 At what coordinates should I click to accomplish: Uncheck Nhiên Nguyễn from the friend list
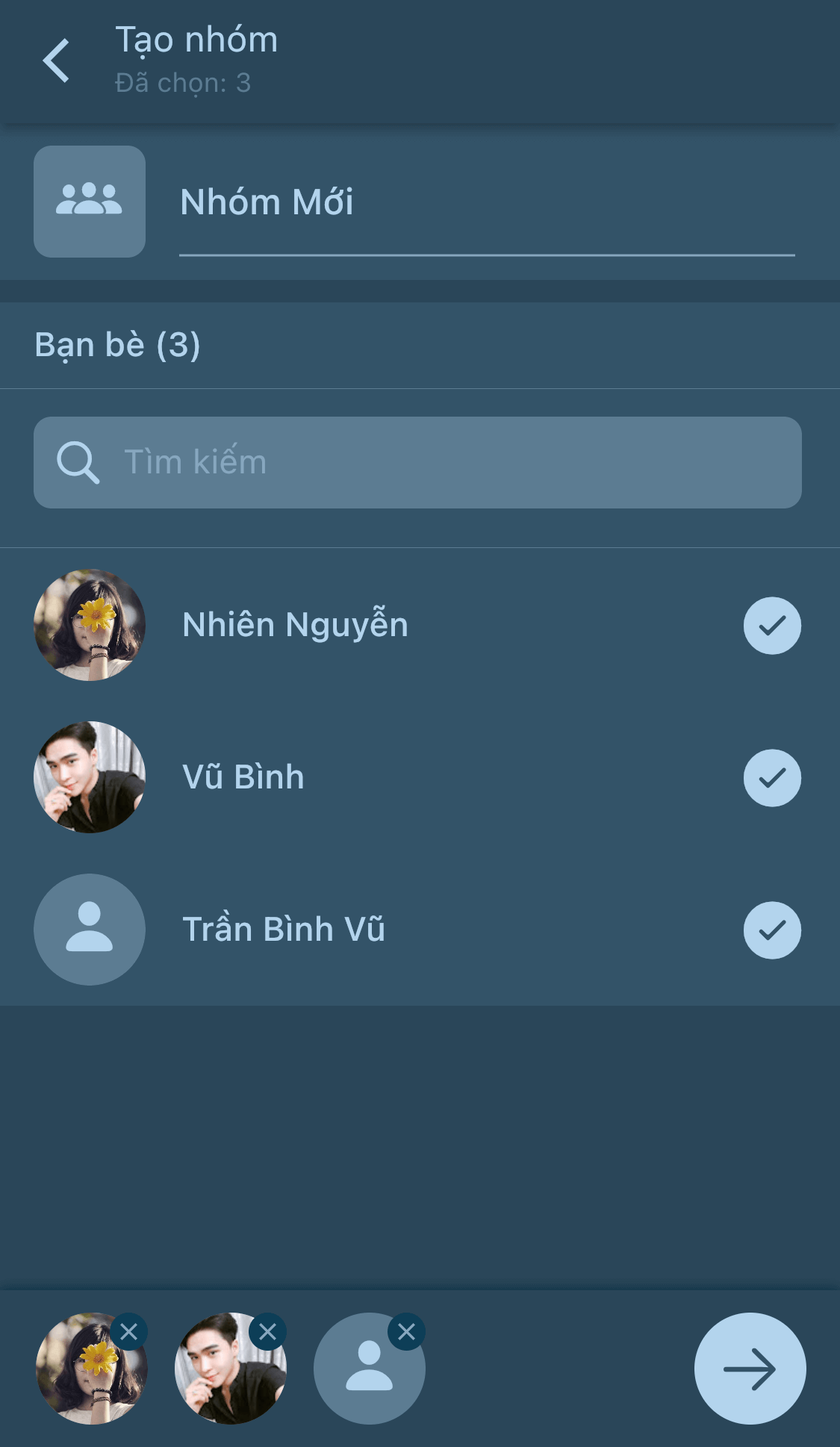click(x=772, y=626)
